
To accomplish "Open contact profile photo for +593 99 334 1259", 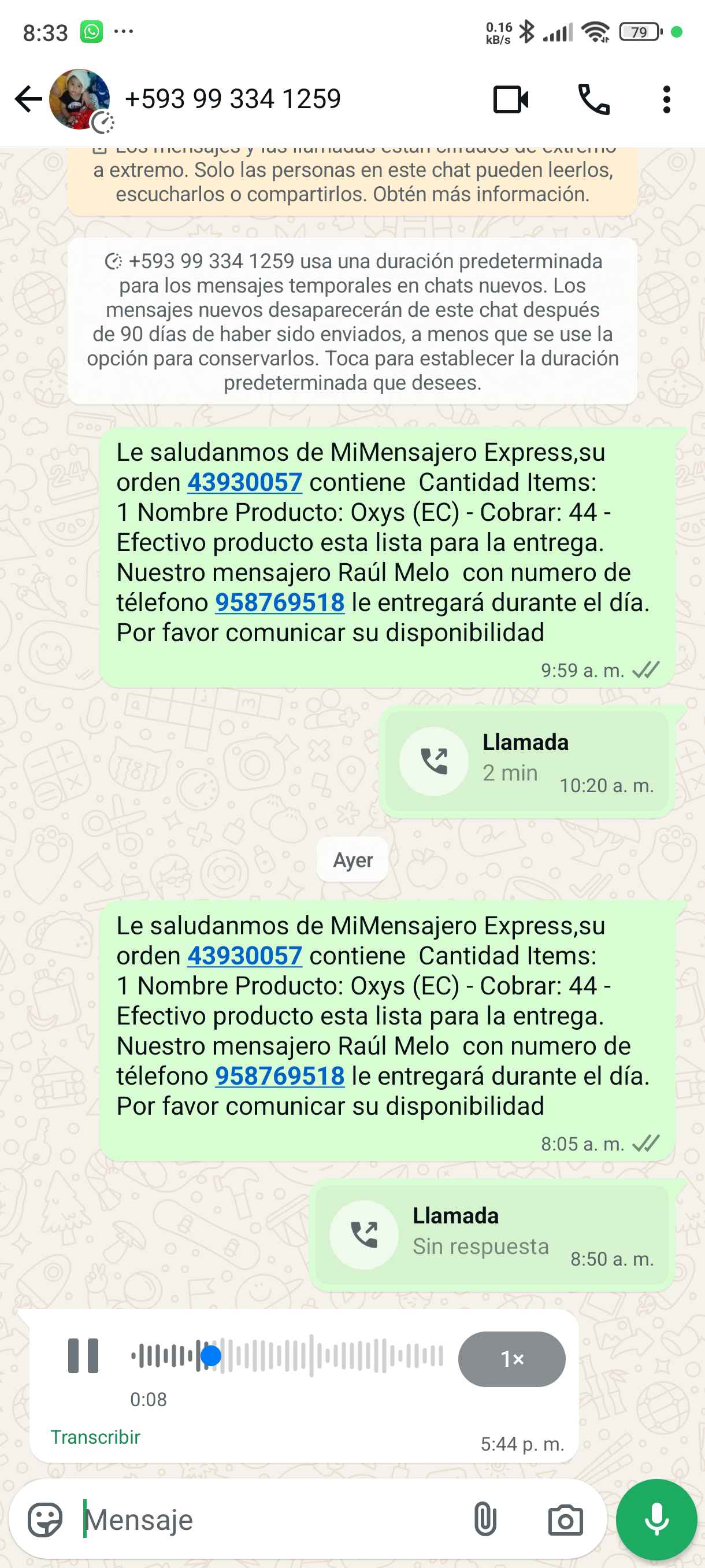I will [79, 99].
